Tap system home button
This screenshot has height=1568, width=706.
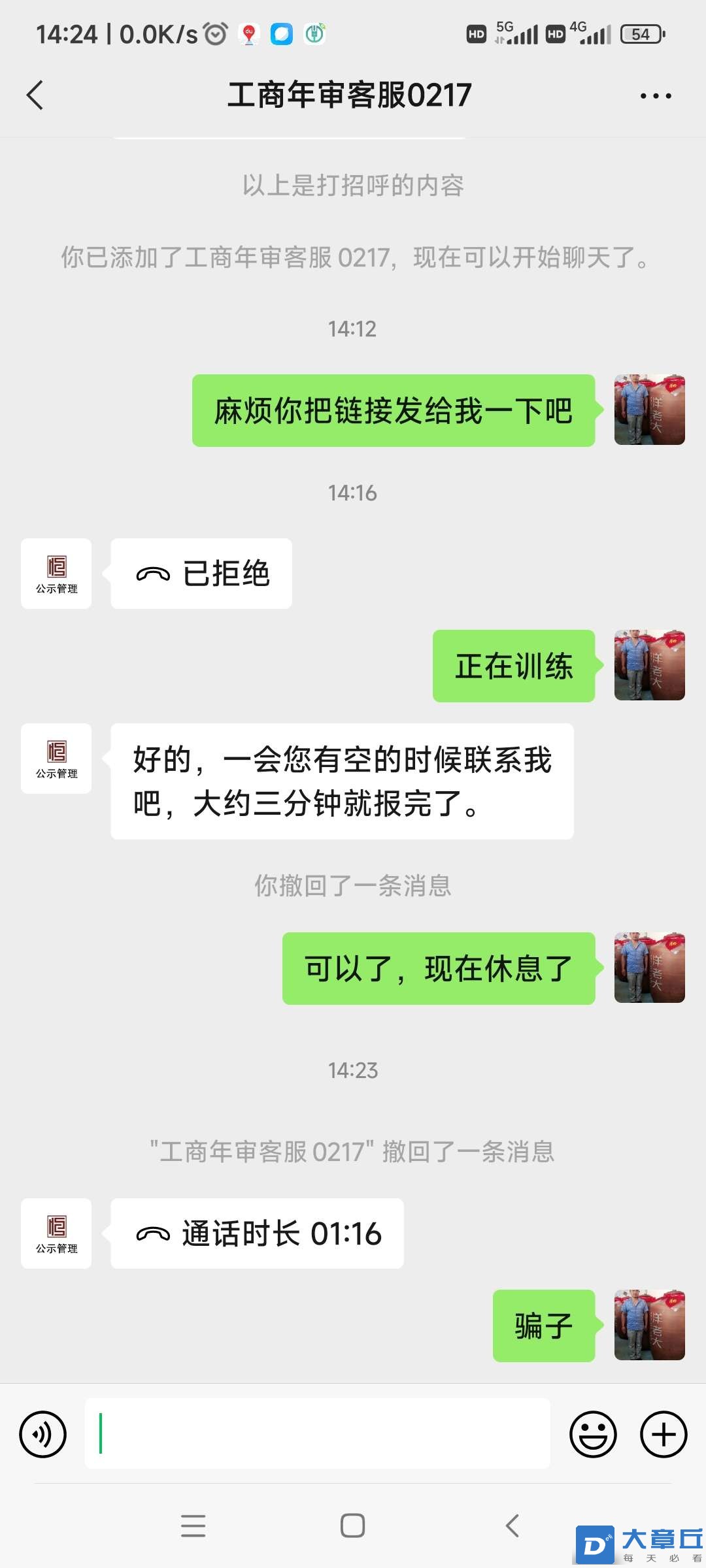click(x=352, y=1526)
